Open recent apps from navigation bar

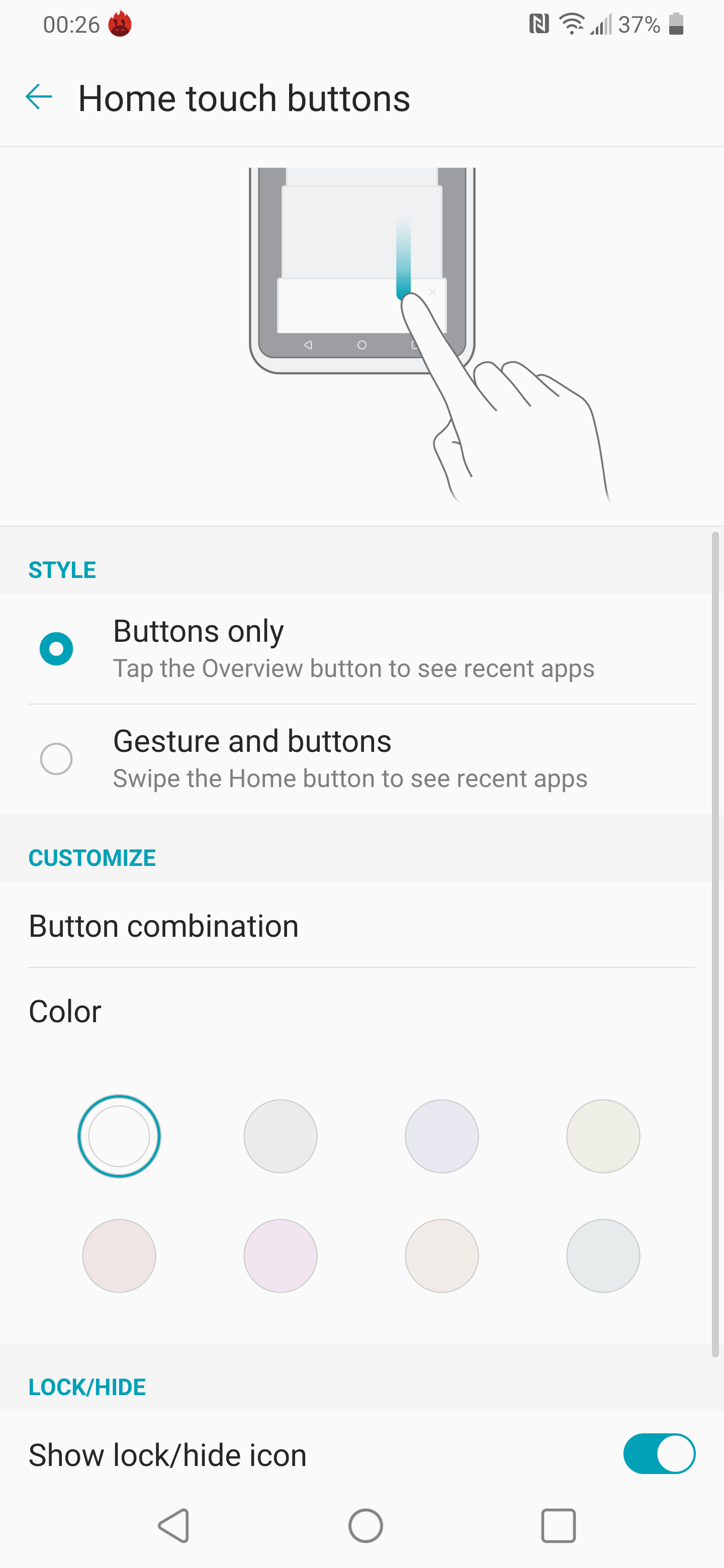(x=559, y=1525)
